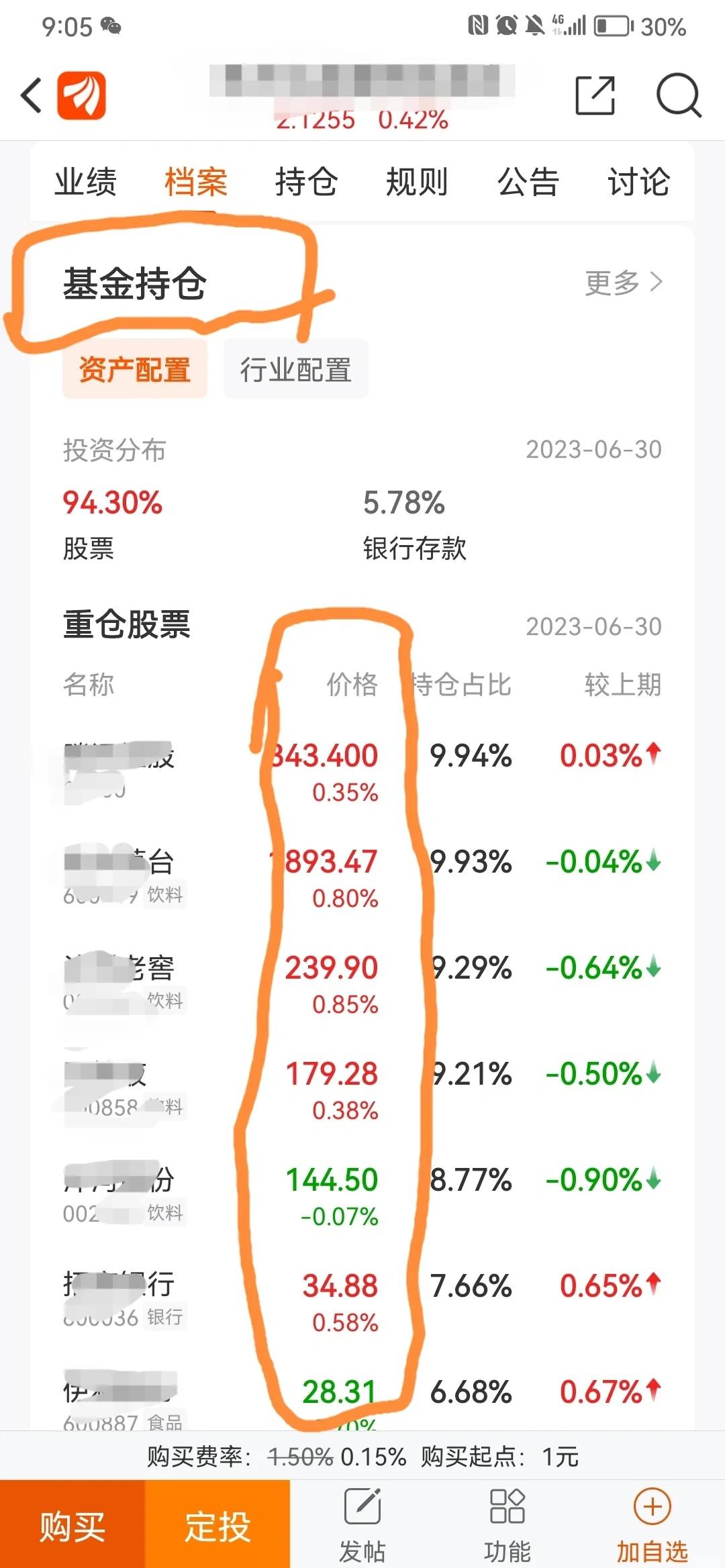Tap the 发帖 pencil icon to post
725x1568 pixels.
pos(362,1507)
